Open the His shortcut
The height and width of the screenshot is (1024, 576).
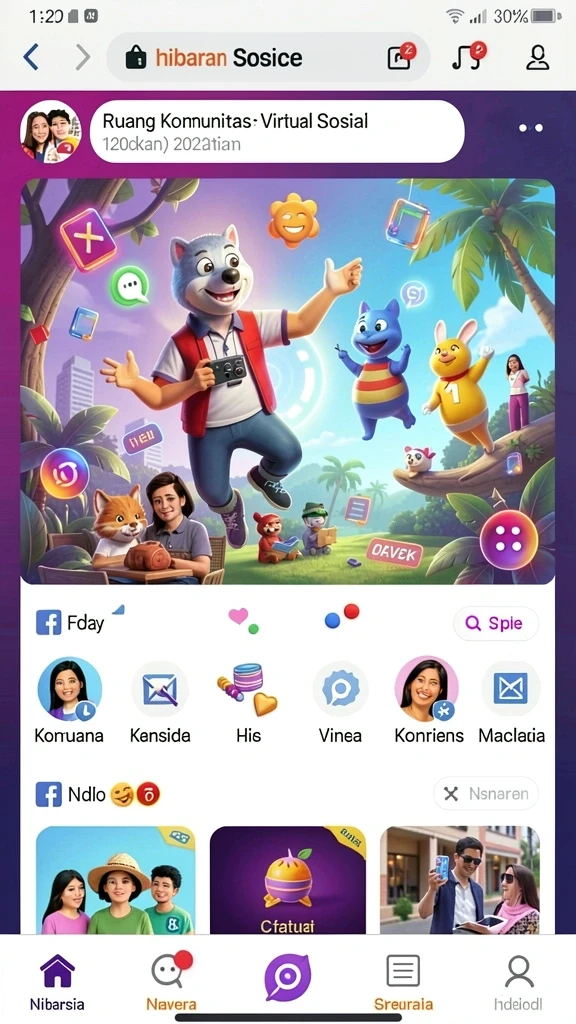tap(248, 702)
